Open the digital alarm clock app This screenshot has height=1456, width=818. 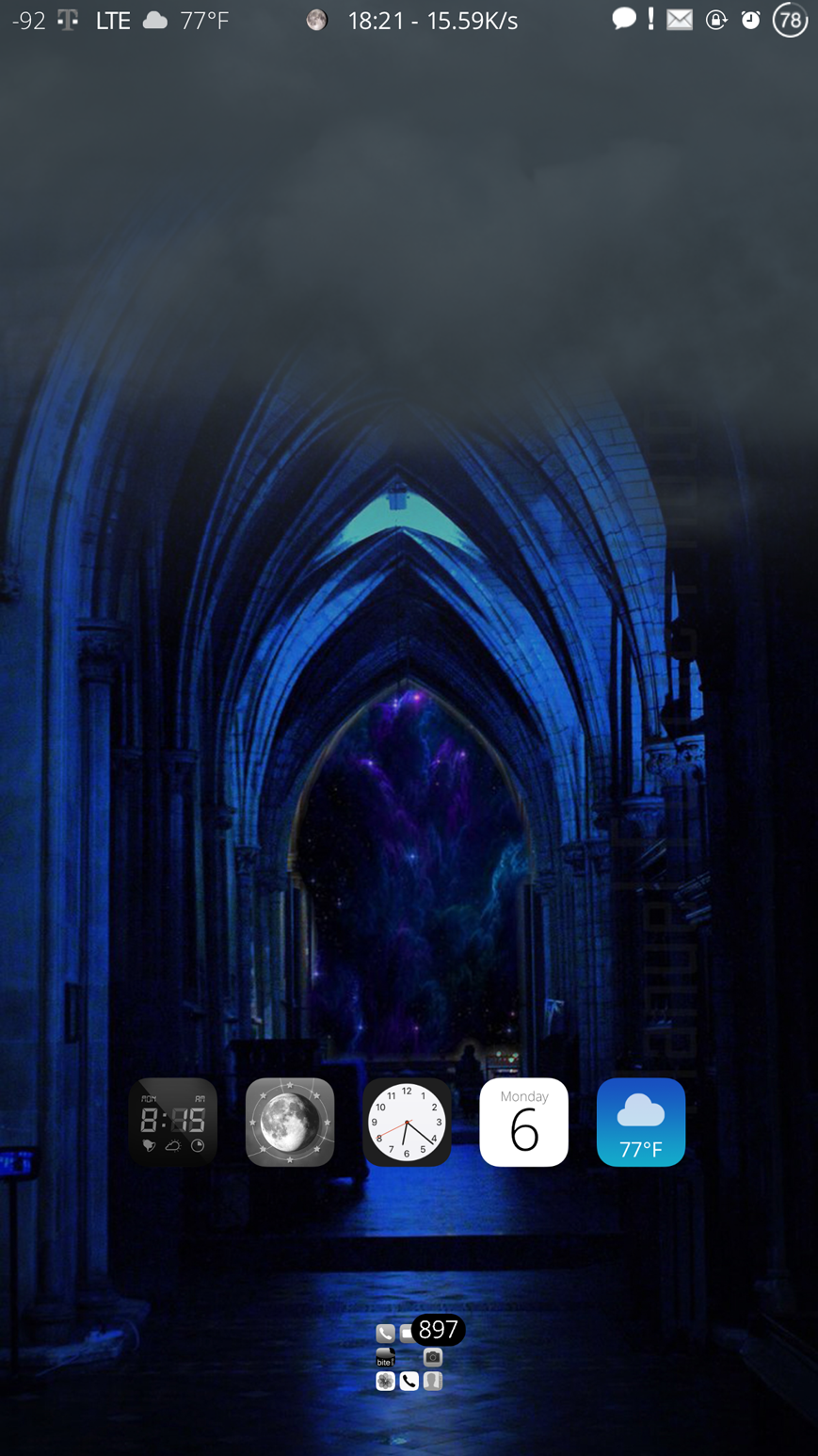point(172,1122)
